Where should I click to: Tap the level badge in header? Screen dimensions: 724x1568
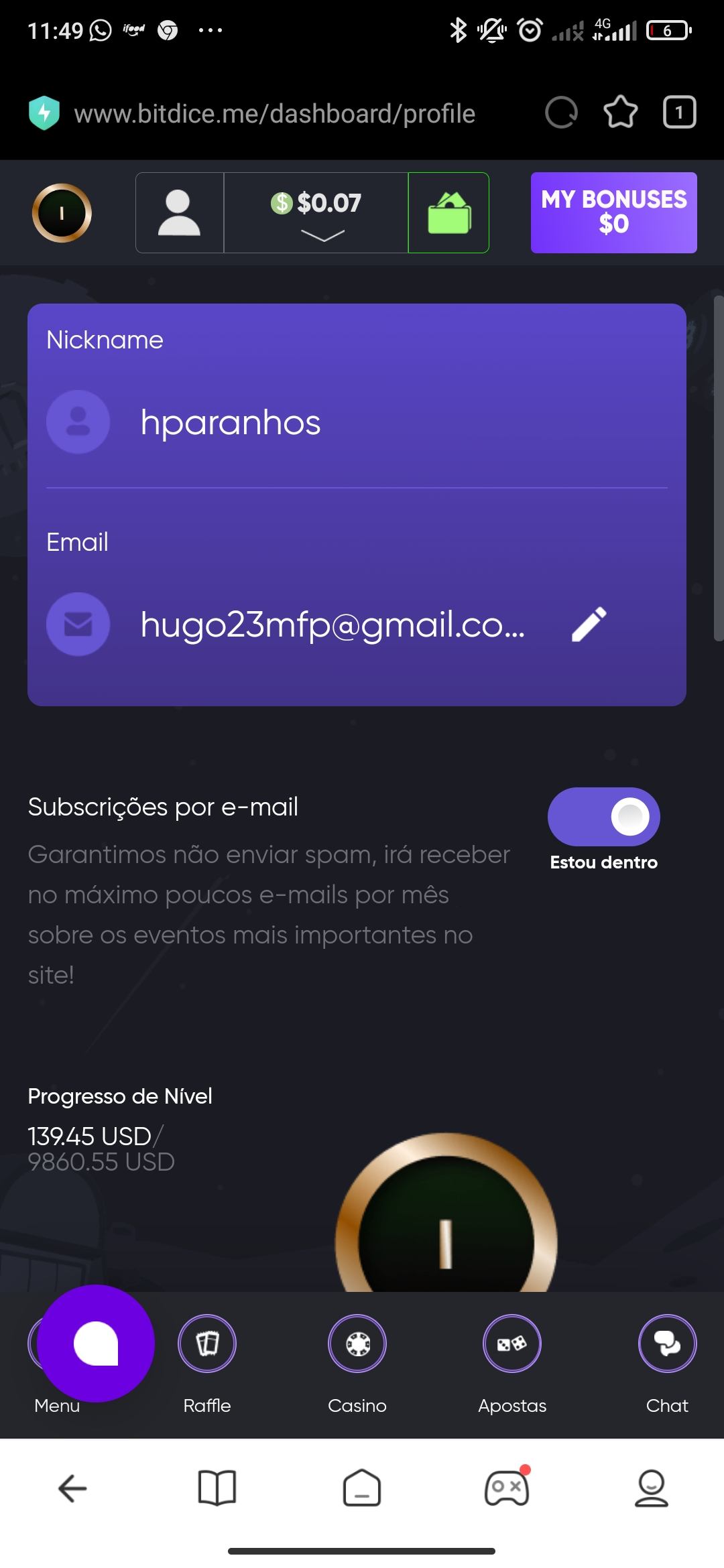[62, 213]
